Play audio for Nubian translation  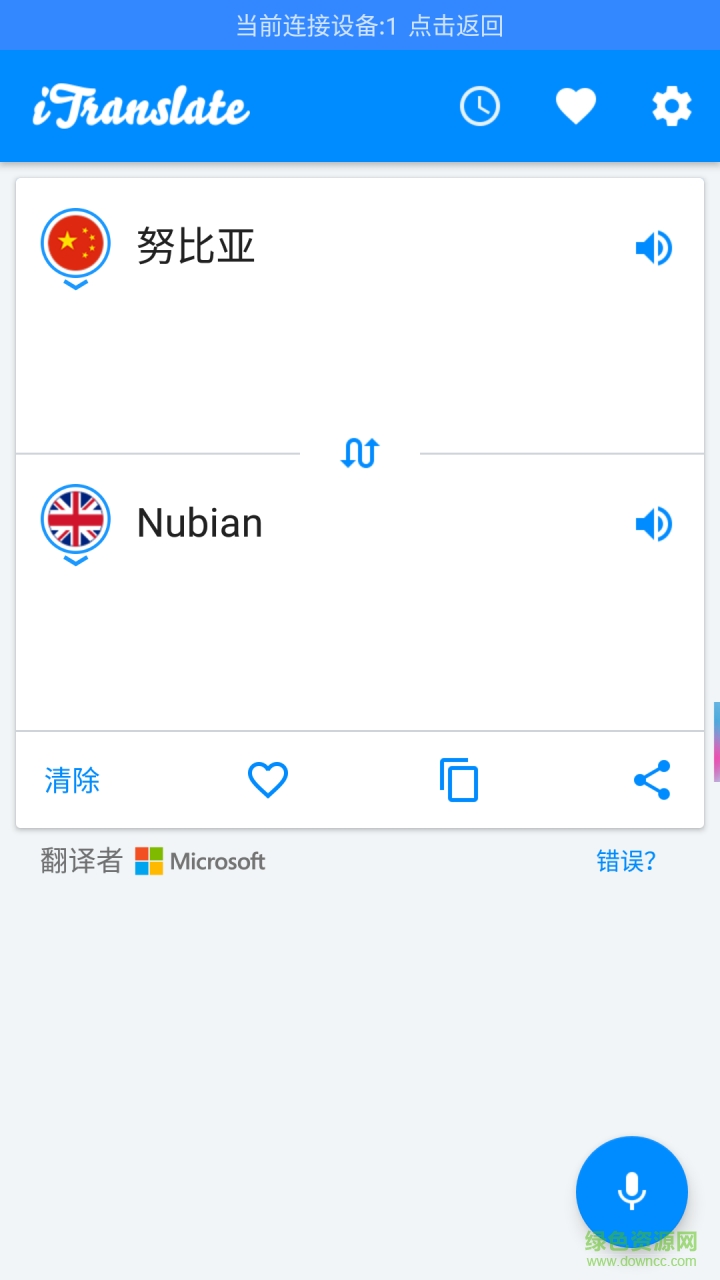pyautogui.click(x=654, y=524)
